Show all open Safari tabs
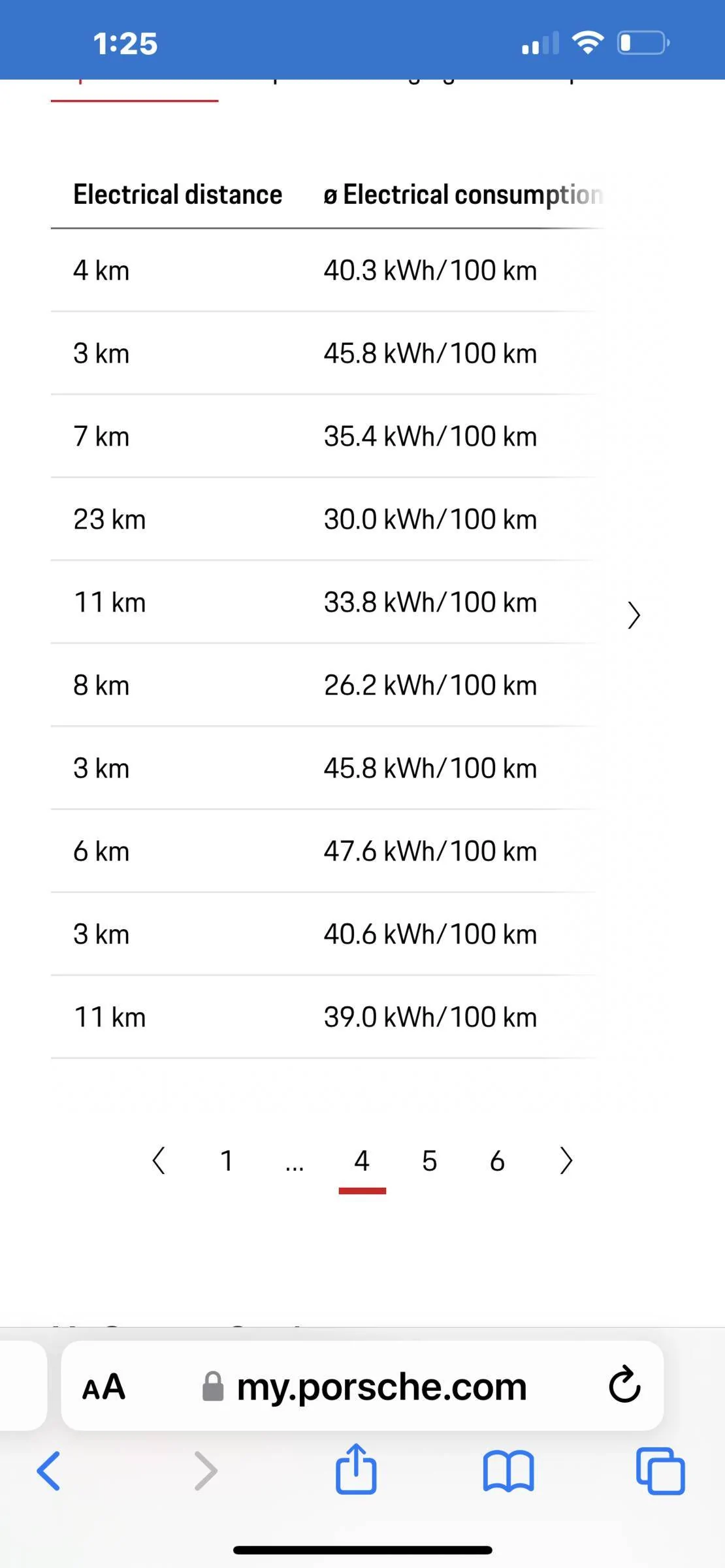 pos(660,1471)
